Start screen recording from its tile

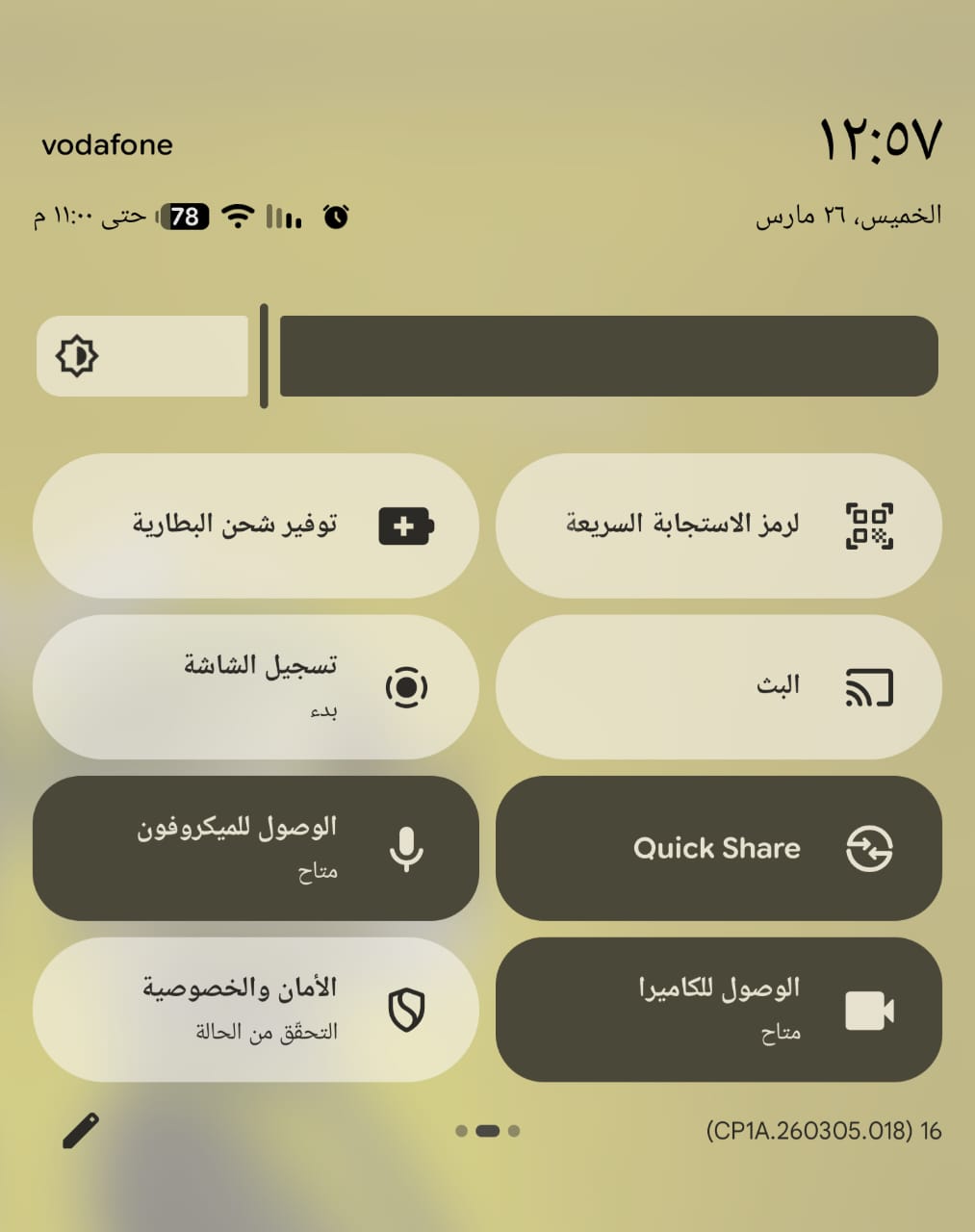pyautogui.click(x=255, y=687)
